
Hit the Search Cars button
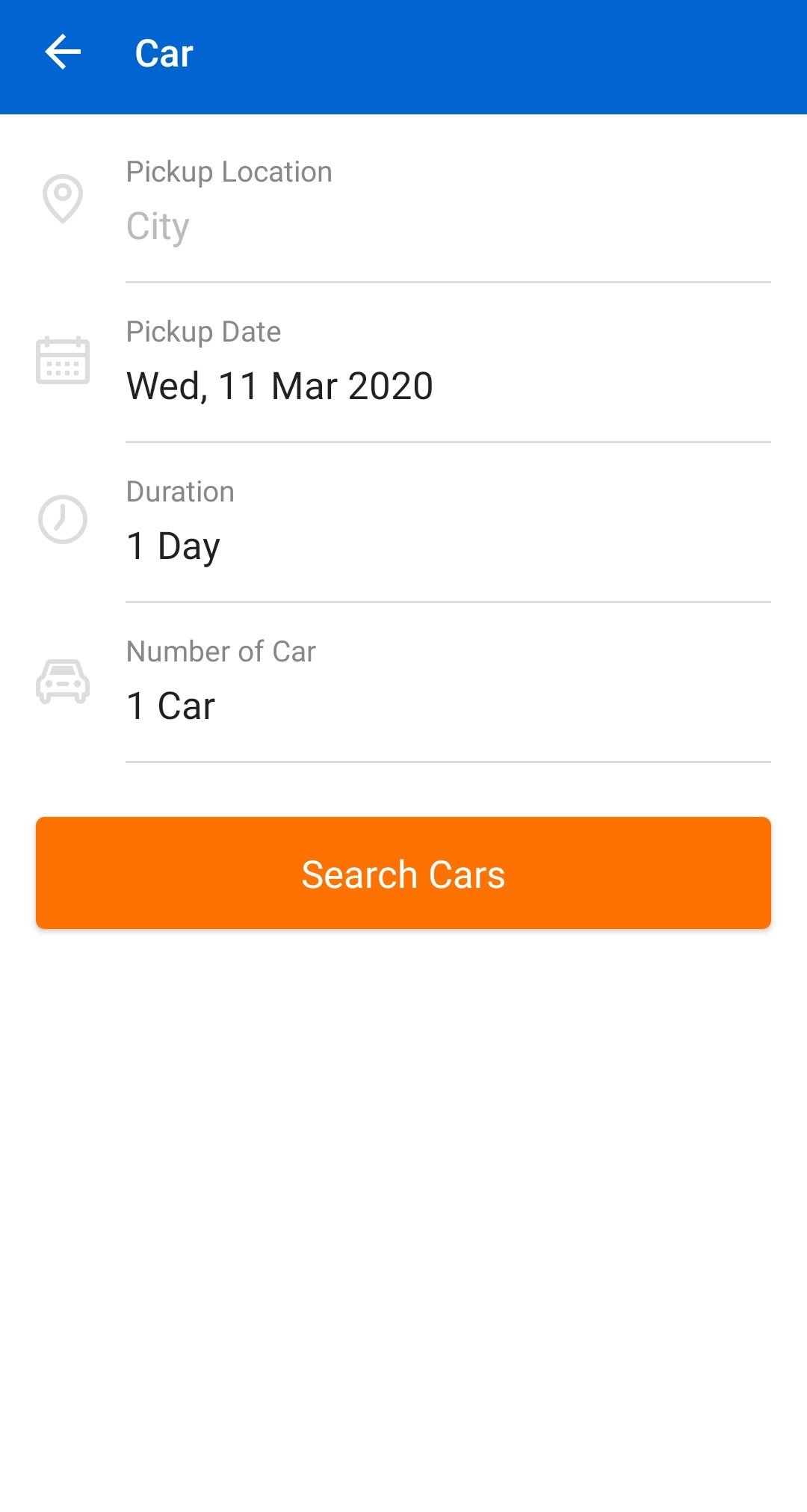point(403,873)
